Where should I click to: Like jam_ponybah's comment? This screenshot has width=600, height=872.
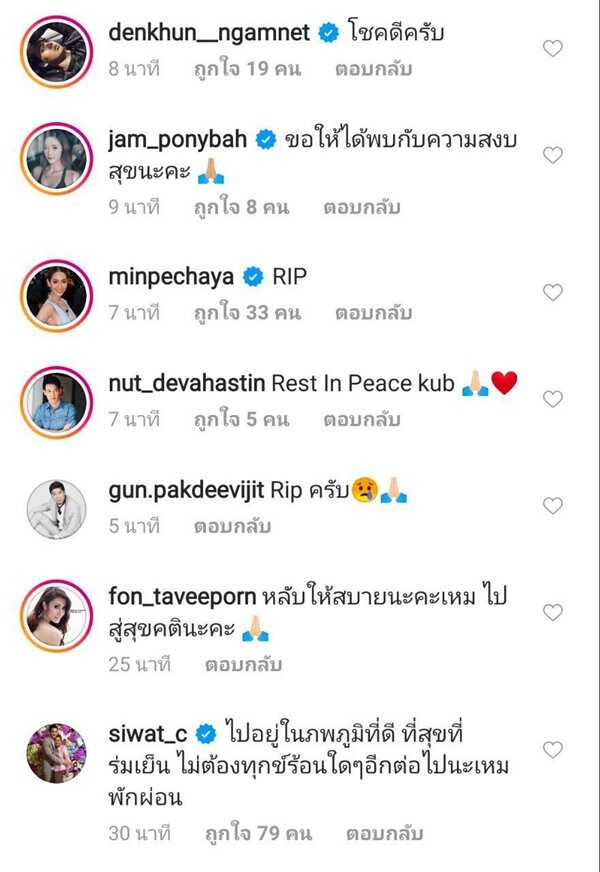(552, 155)
